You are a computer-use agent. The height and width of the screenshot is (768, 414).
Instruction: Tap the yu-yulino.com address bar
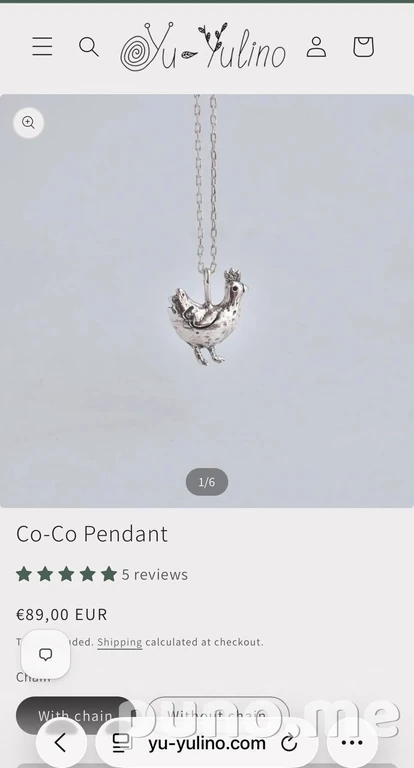tap(207, 743)
